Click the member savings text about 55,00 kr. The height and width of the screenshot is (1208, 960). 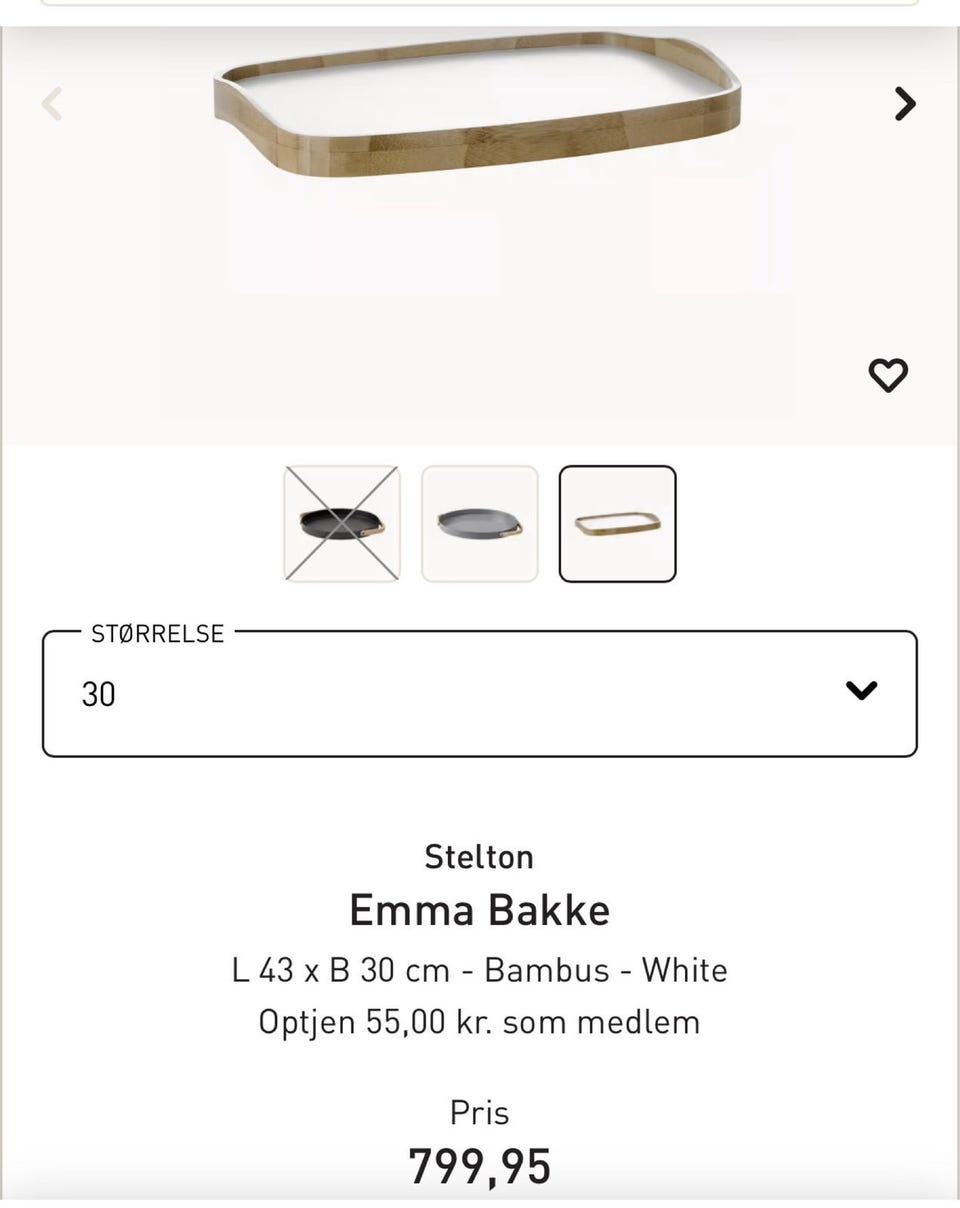(x=480, y=1021)
